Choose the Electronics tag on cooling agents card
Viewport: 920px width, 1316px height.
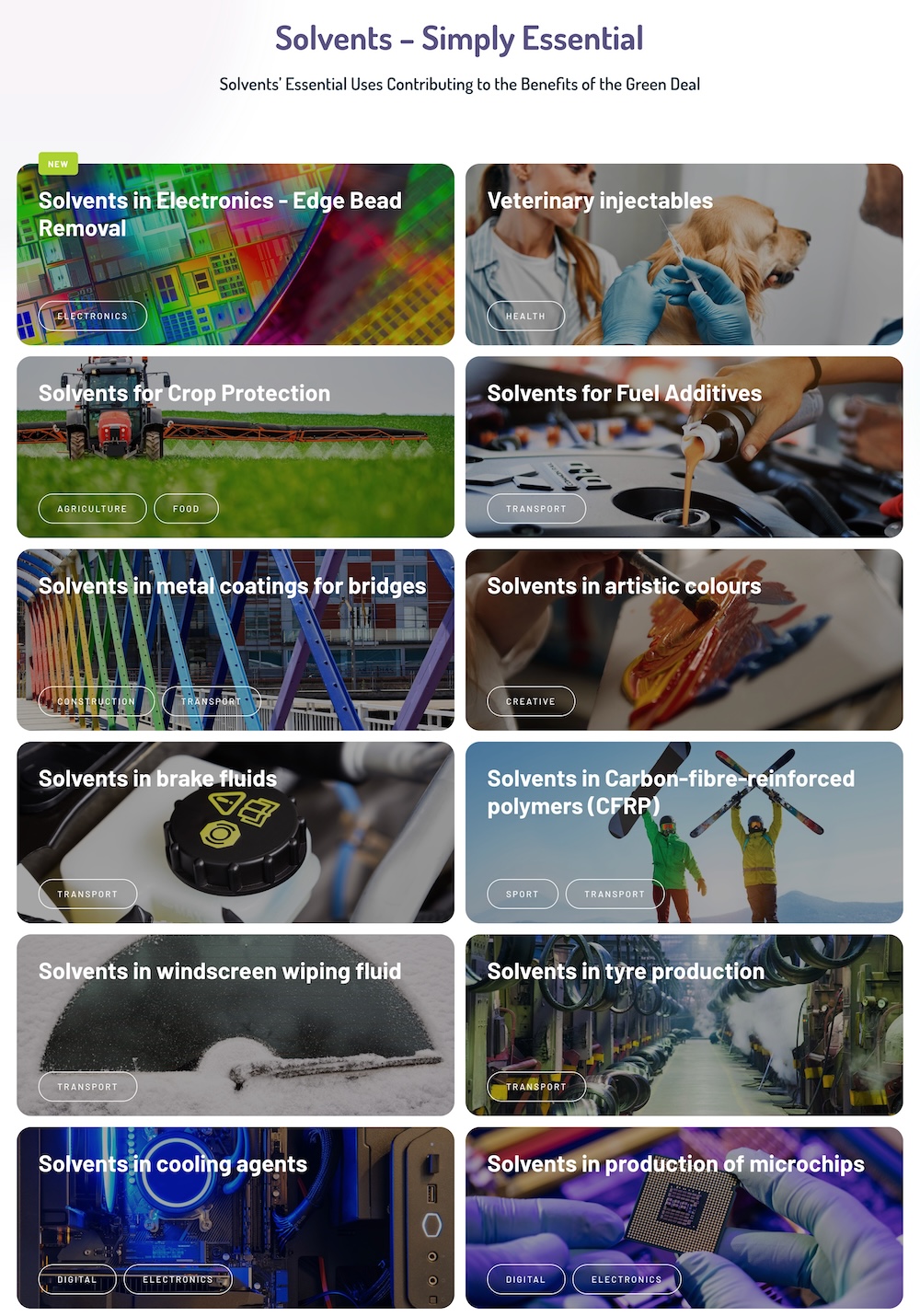pyautogui.click(x=178, y=1279)
